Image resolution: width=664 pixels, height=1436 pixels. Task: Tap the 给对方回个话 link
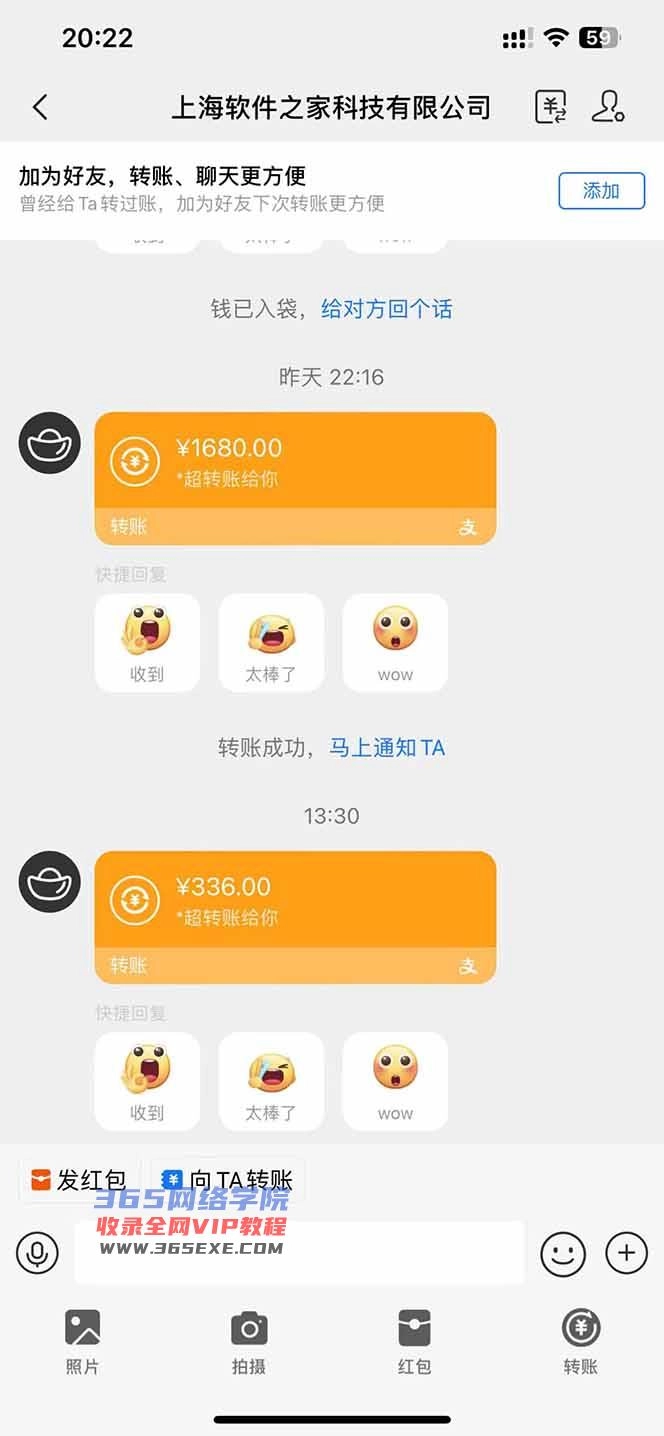click(386, 309)
